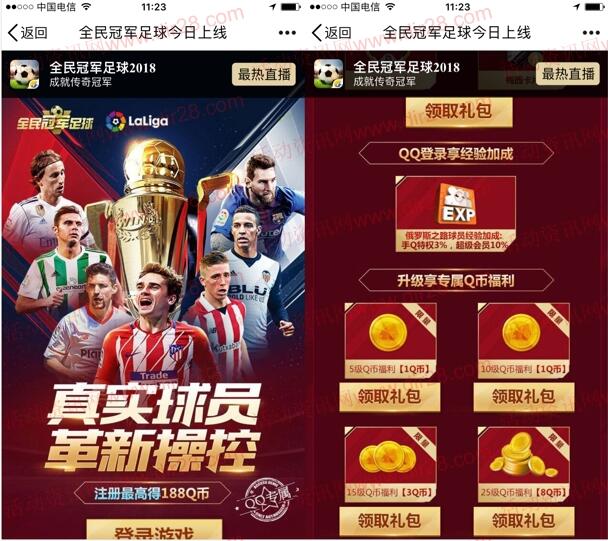
Task: Tap the 登录游戏 button
Action: coord(153,529)
